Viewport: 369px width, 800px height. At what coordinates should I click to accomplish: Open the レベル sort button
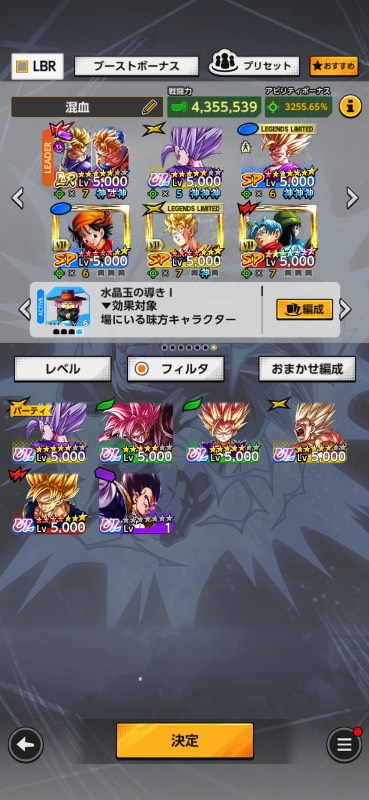click(62, 369)
